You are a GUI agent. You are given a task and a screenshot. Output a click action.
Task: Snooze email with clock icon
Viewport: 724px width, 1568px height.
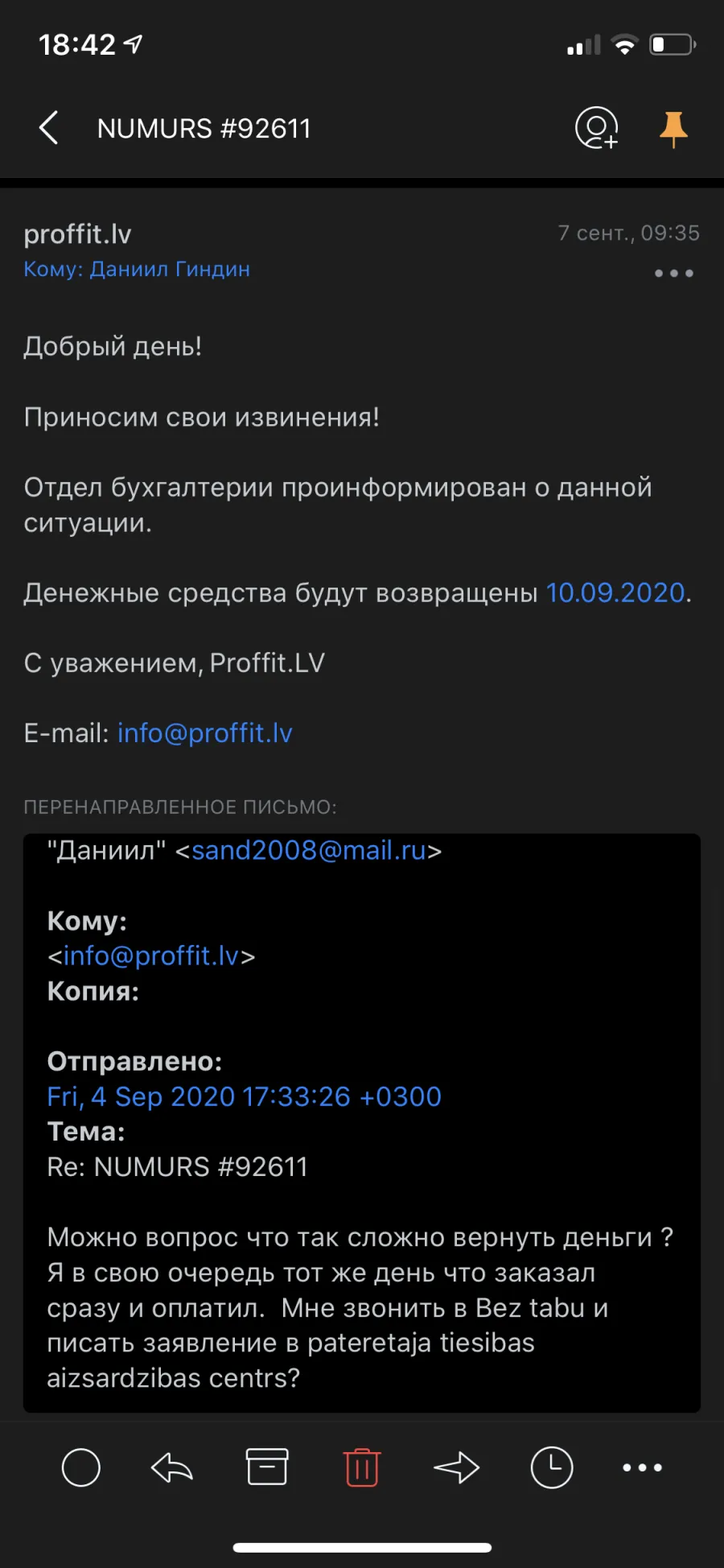552,1467
